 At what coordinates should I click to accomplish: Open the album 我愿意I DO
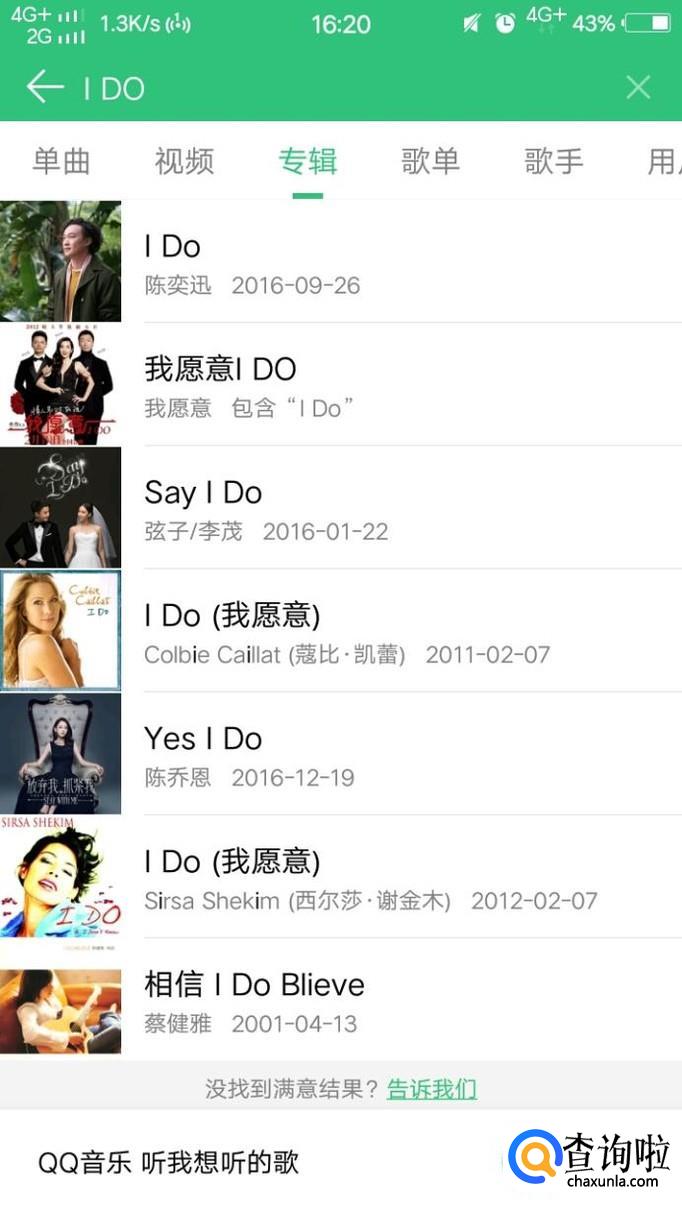340,385
